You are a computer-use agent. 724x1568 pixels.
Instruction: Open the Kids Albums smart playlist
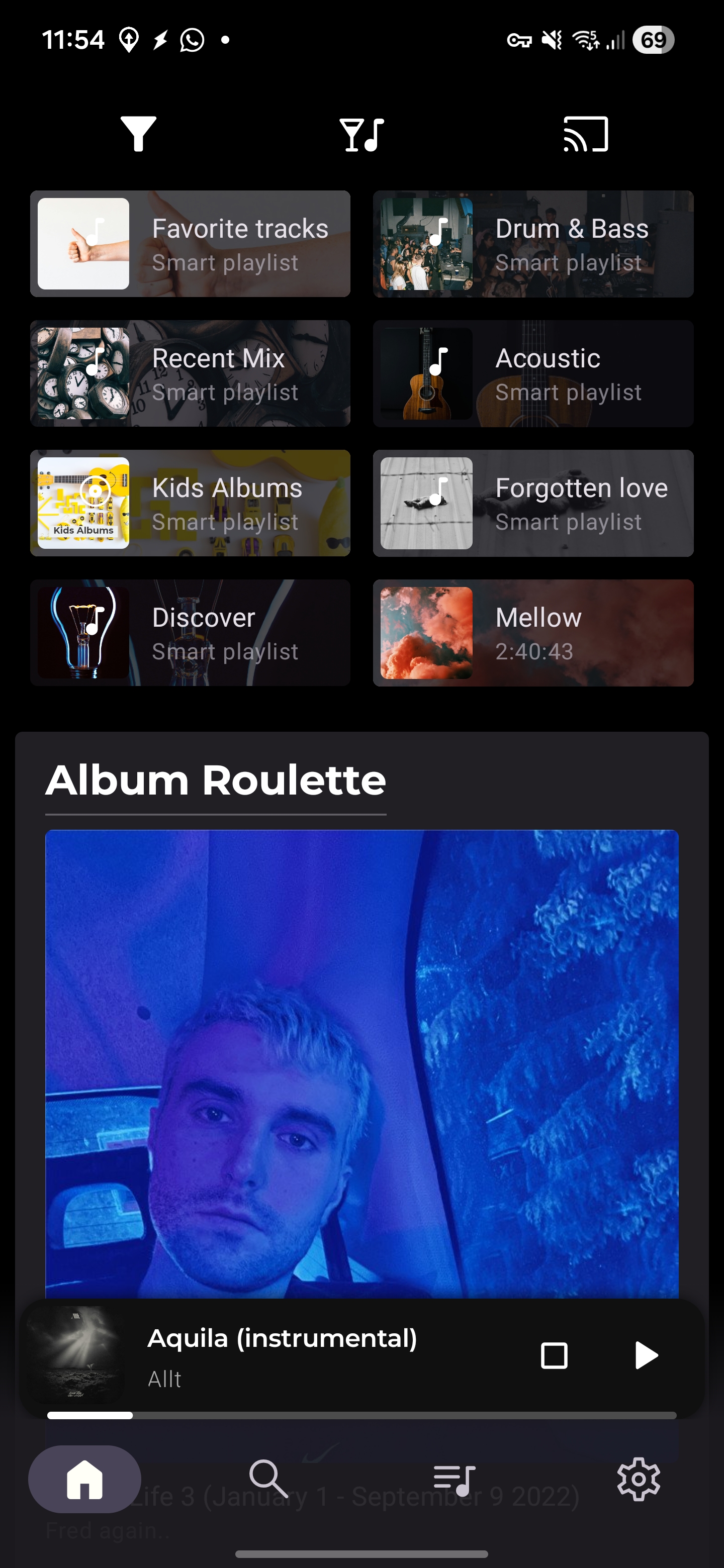tap(190, 504)
